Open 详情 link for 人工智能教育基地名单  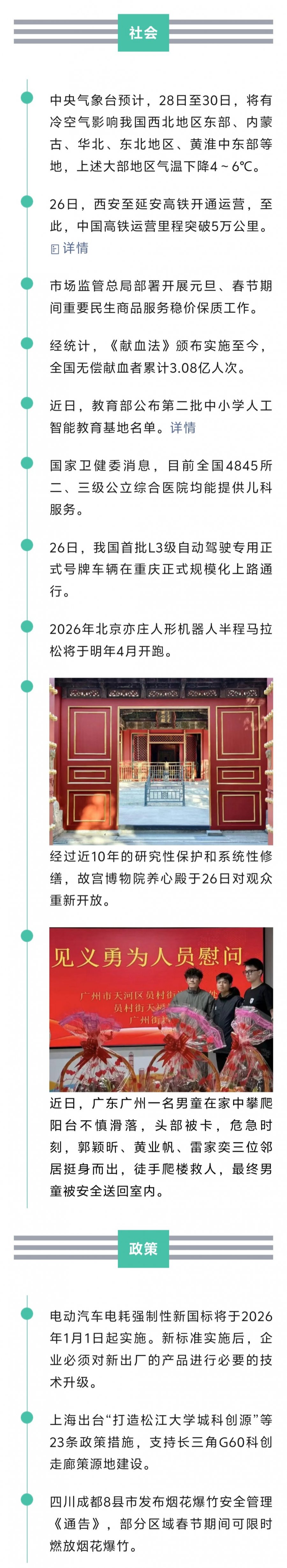pyautogui.click(x=183, y=427)
